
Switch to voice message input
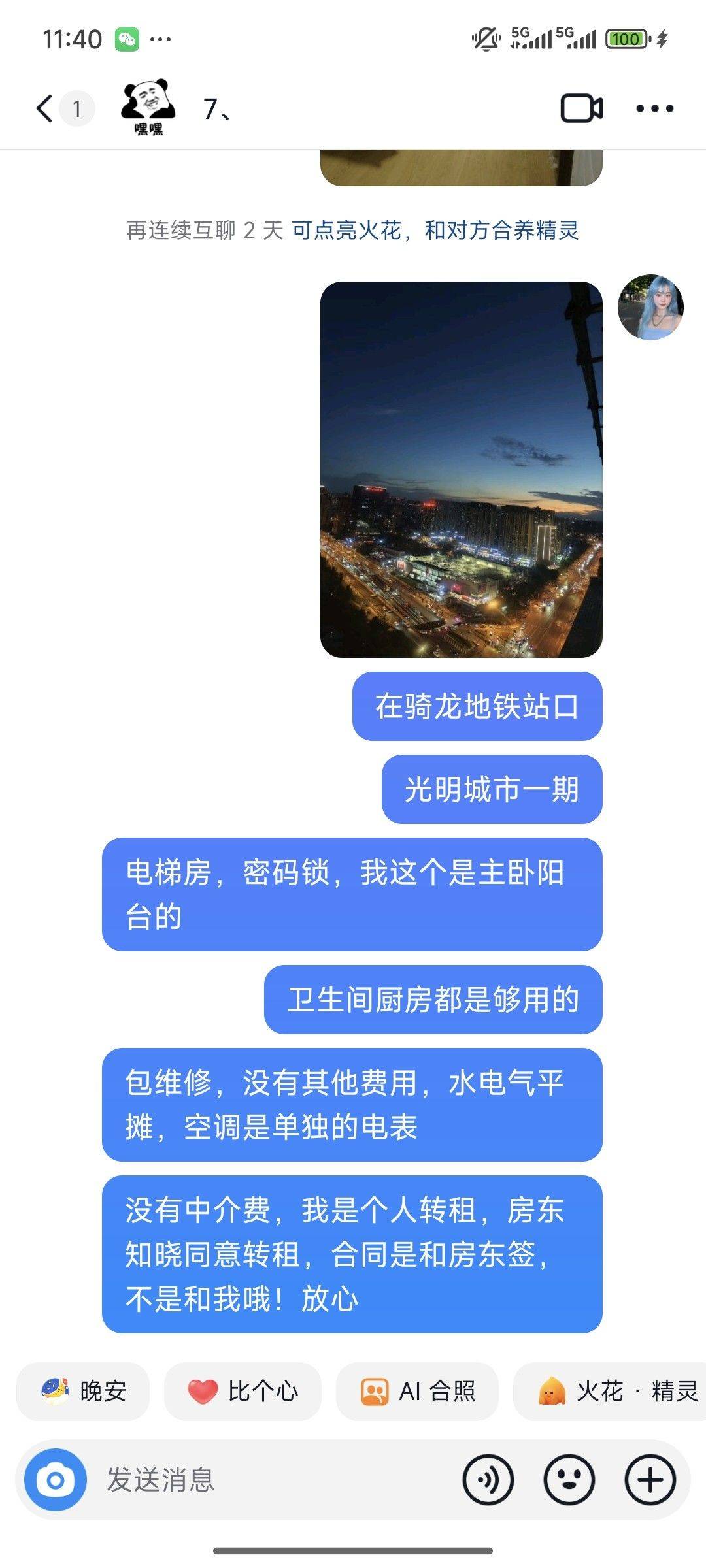click(488, 1480)
